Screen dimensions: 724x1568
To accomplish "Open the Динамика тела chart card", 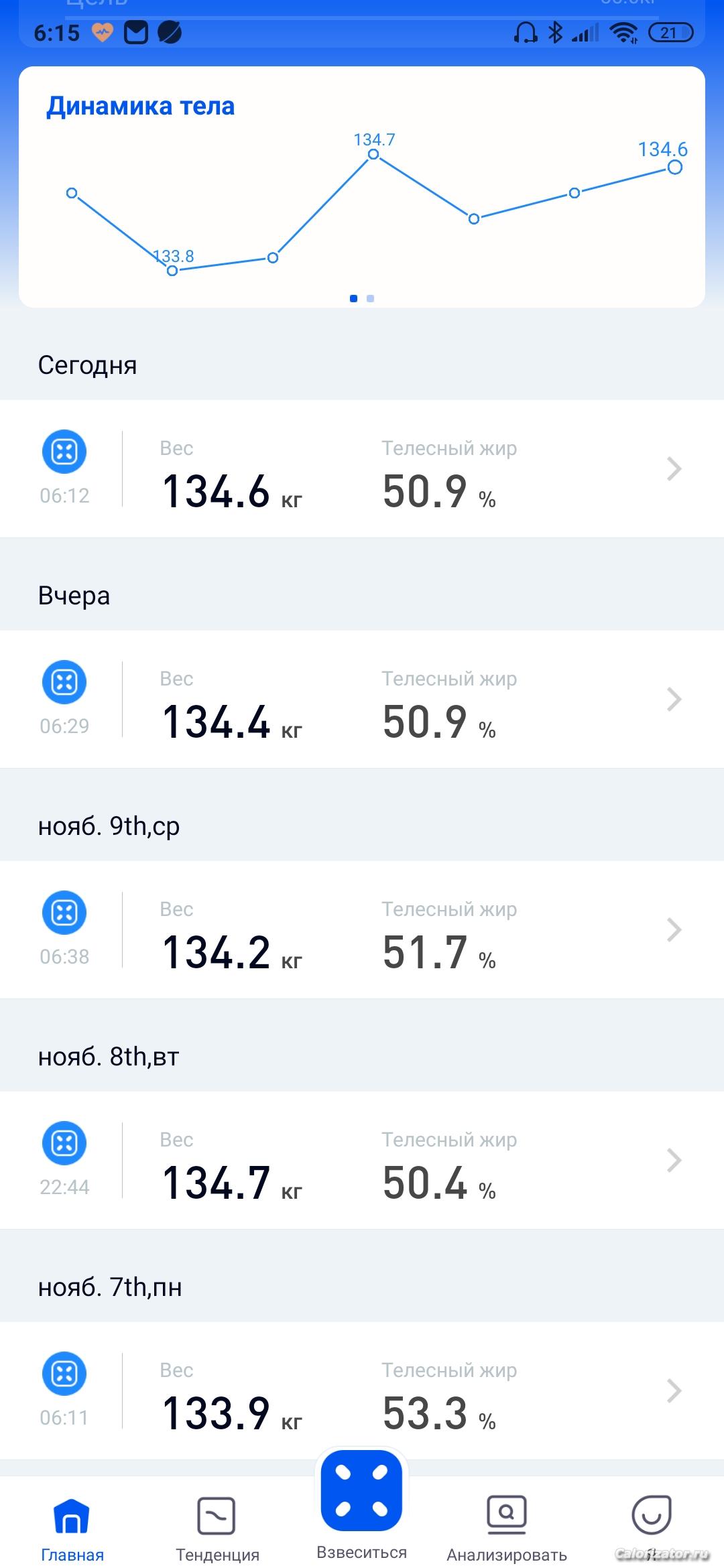I will pos(362,187).
